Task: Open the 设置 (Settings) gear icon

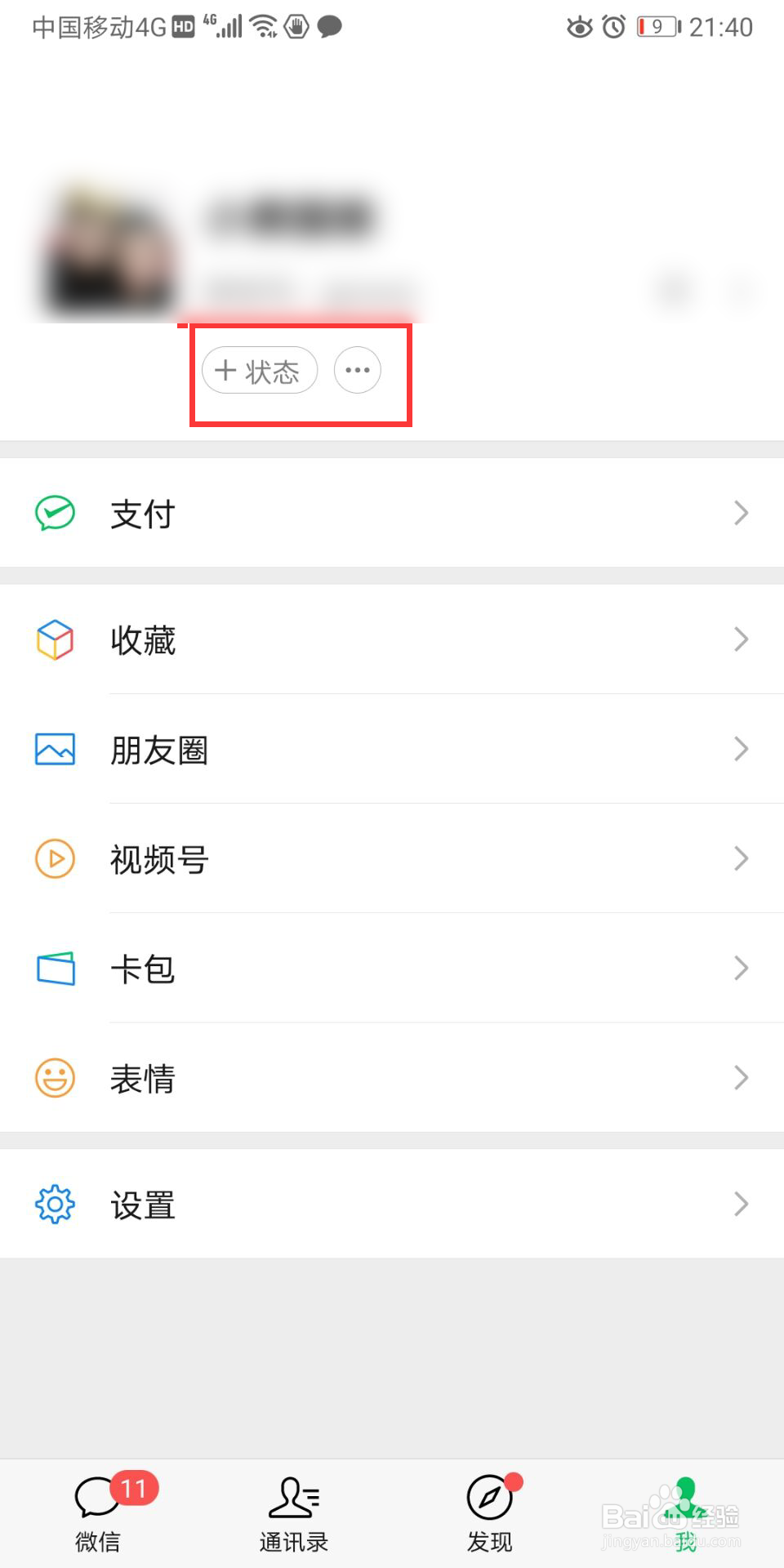Action: pyautogui.click(x=54, y=1204)
